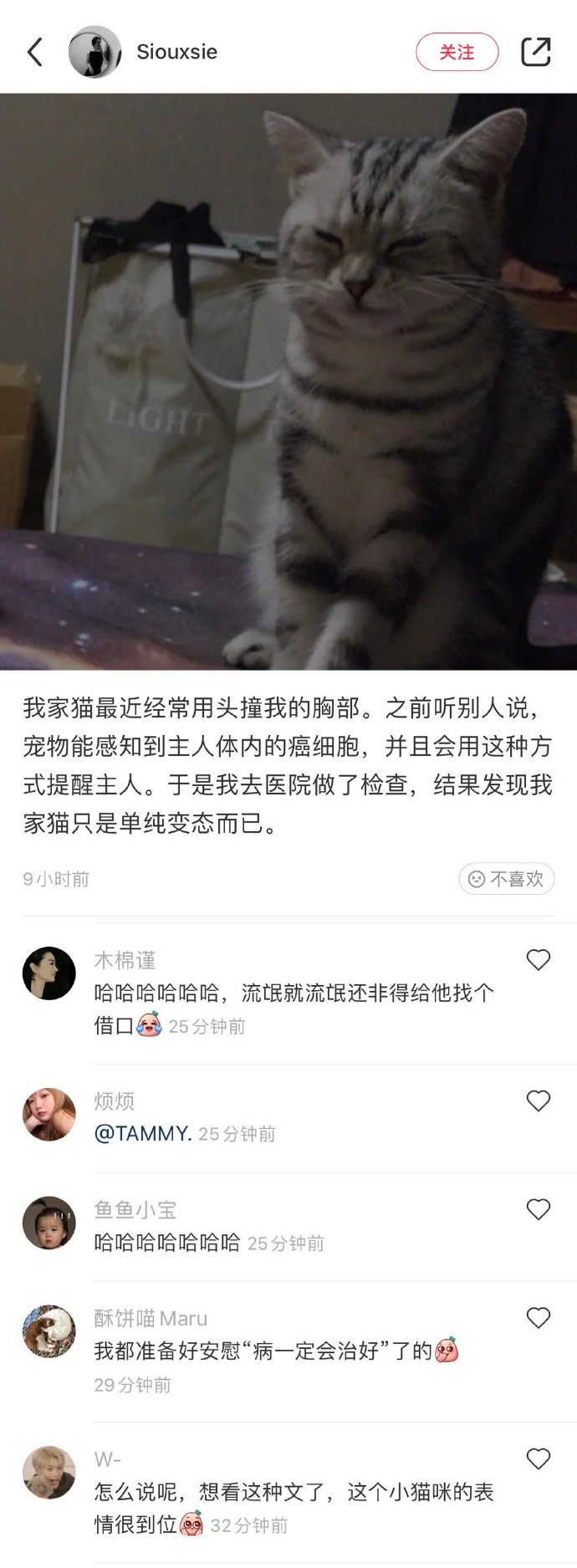Like 木棉谨's comment
577x1568 pixels.
[538, 960]
